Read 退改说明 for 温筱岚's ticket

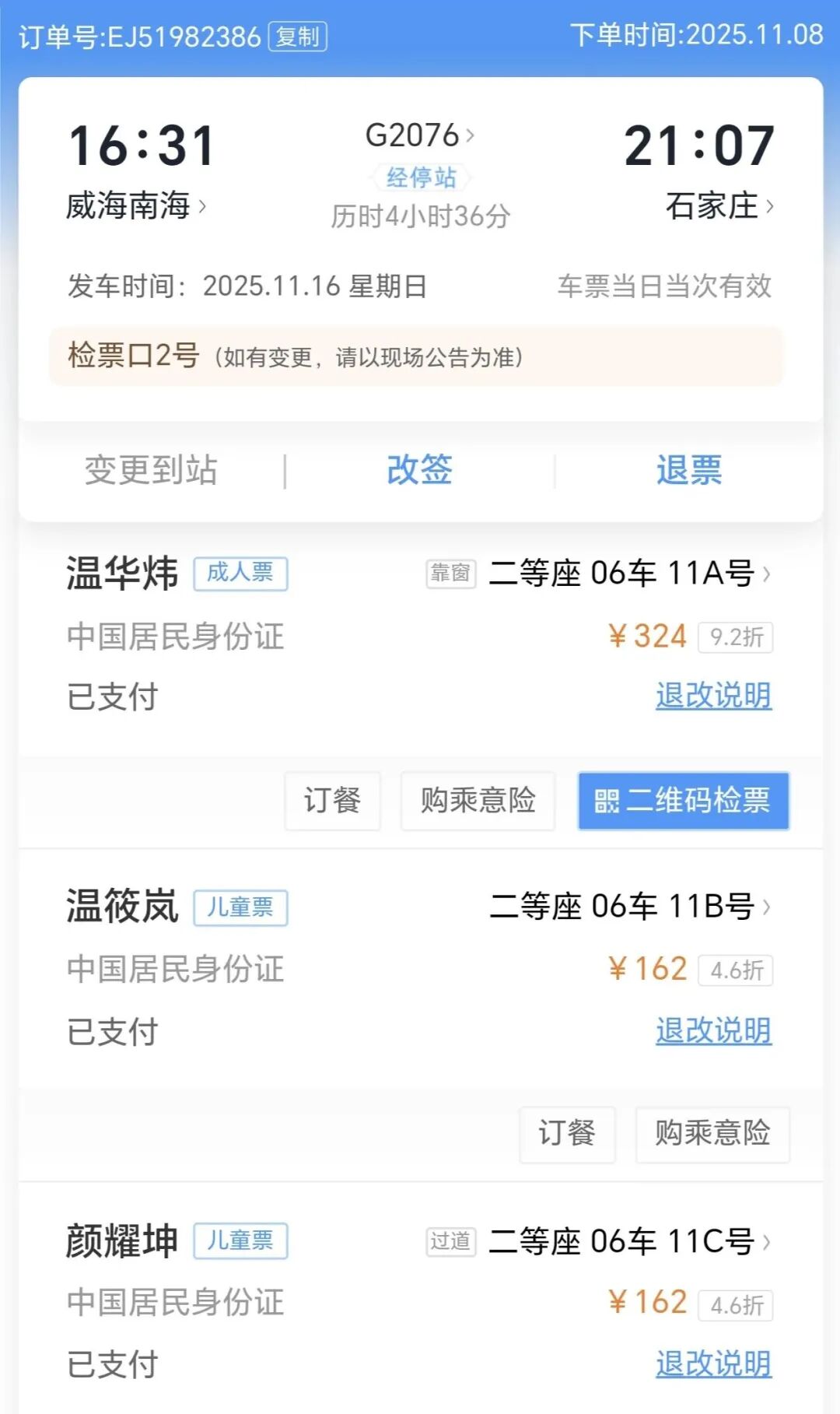point(713,1030)
